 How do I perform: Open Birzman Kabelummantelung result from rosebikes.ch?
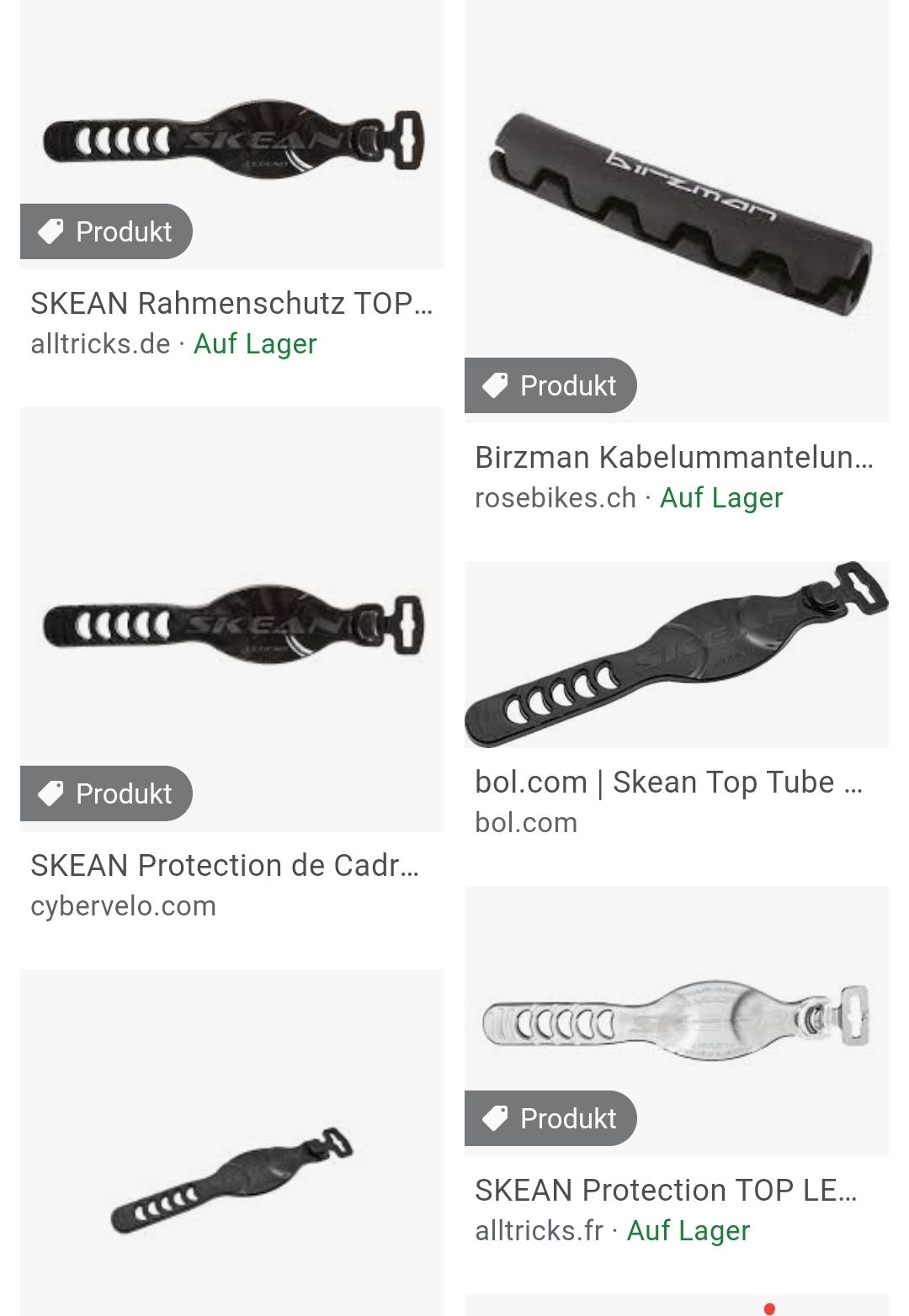click(x=675, y=458)
